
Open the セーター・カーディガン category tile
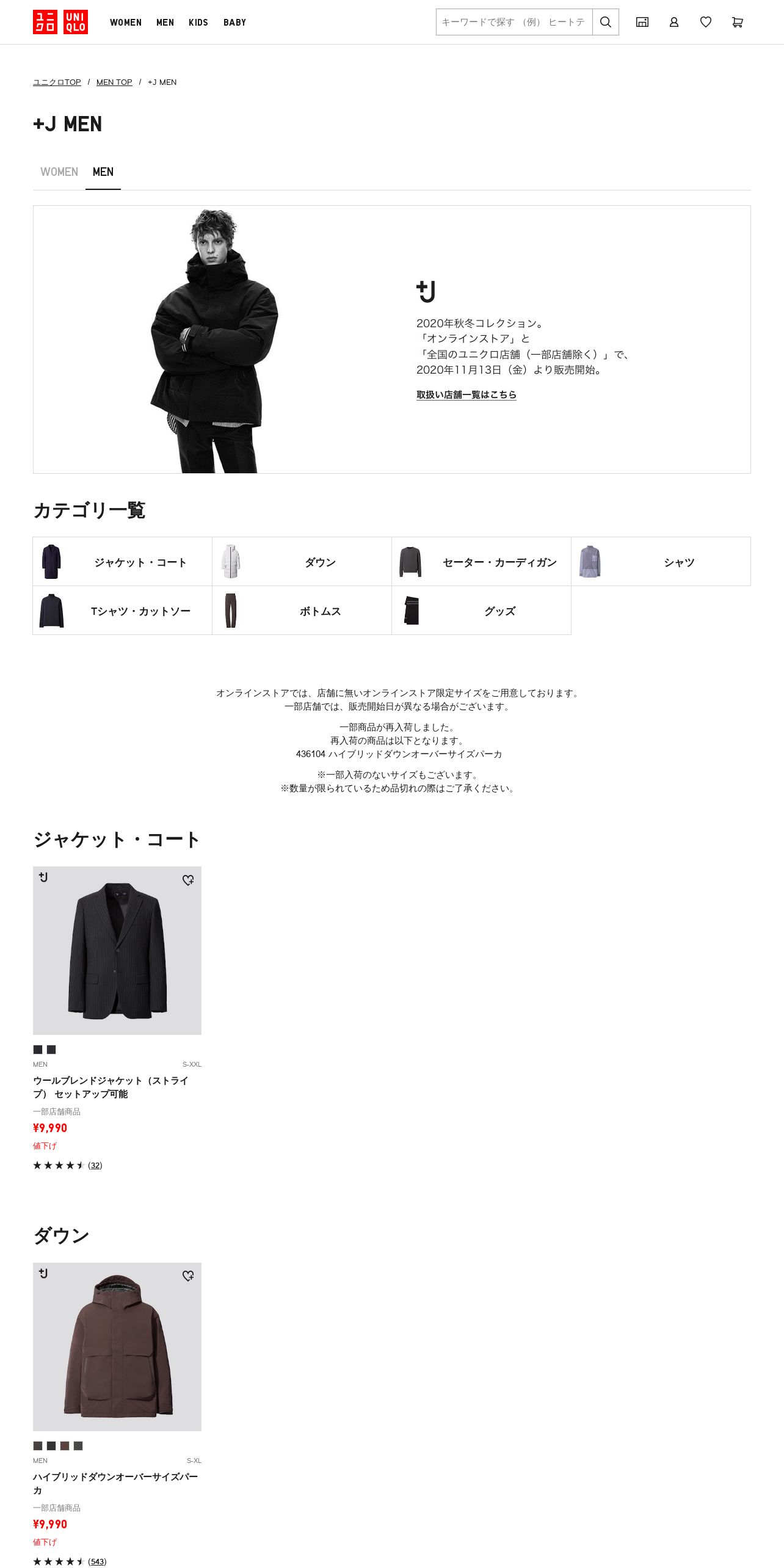click(x=481, y=562)
